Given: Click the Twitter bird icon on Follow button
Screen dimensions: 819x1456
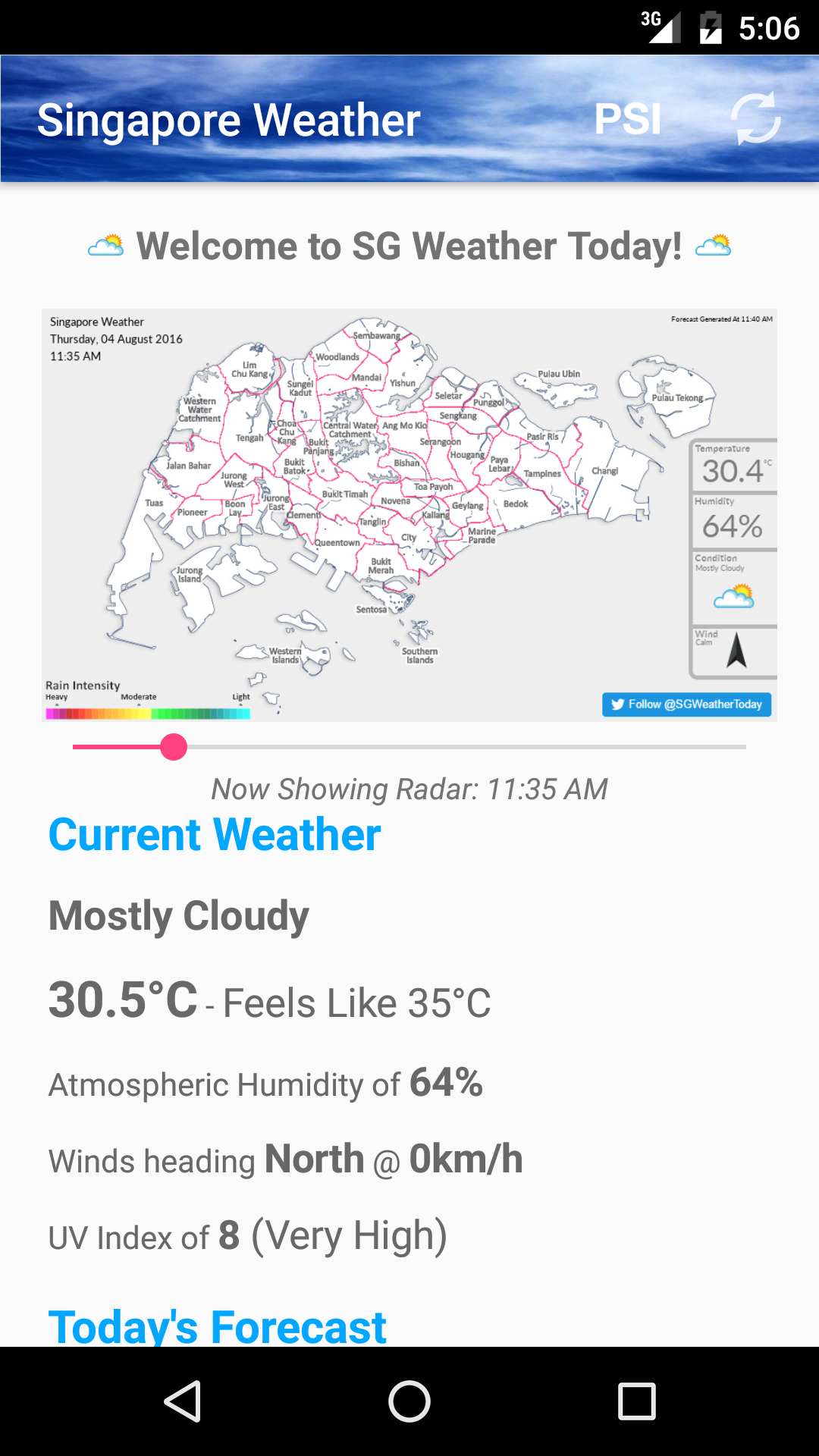Looking at the screenshot, I should (x=618, y=705).
